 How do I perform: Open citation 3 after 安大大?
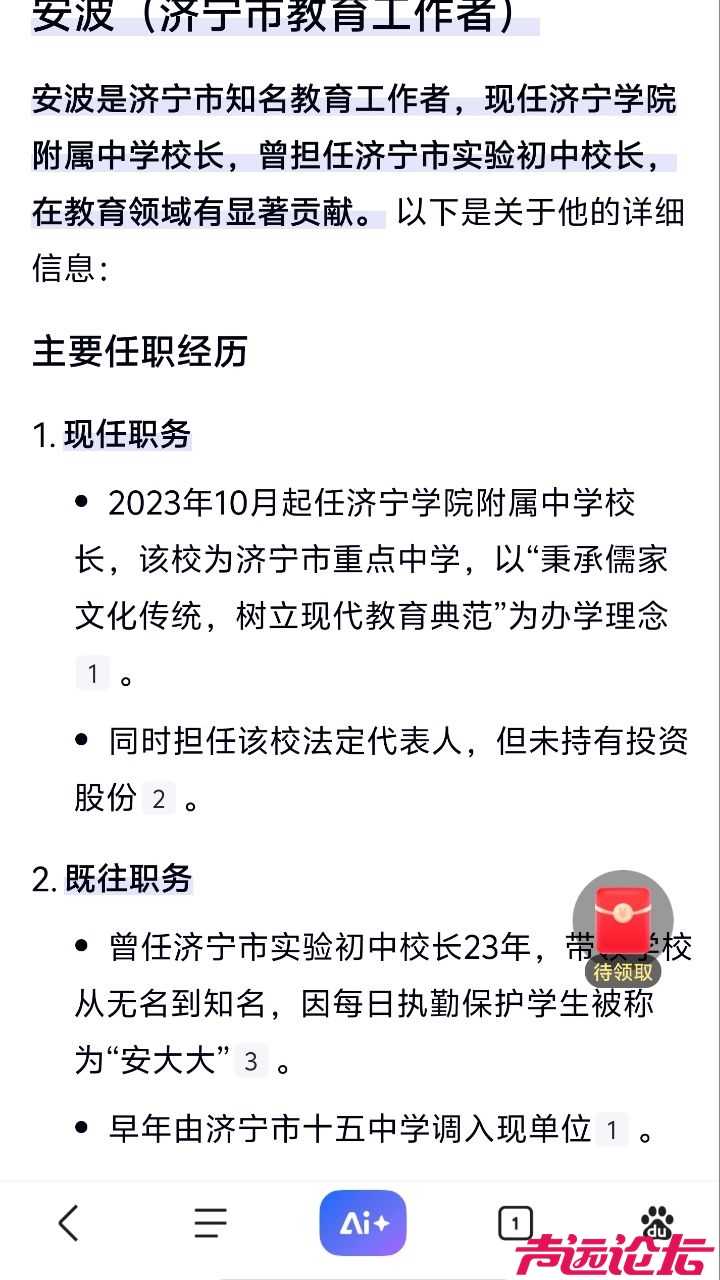(251, 1061)
